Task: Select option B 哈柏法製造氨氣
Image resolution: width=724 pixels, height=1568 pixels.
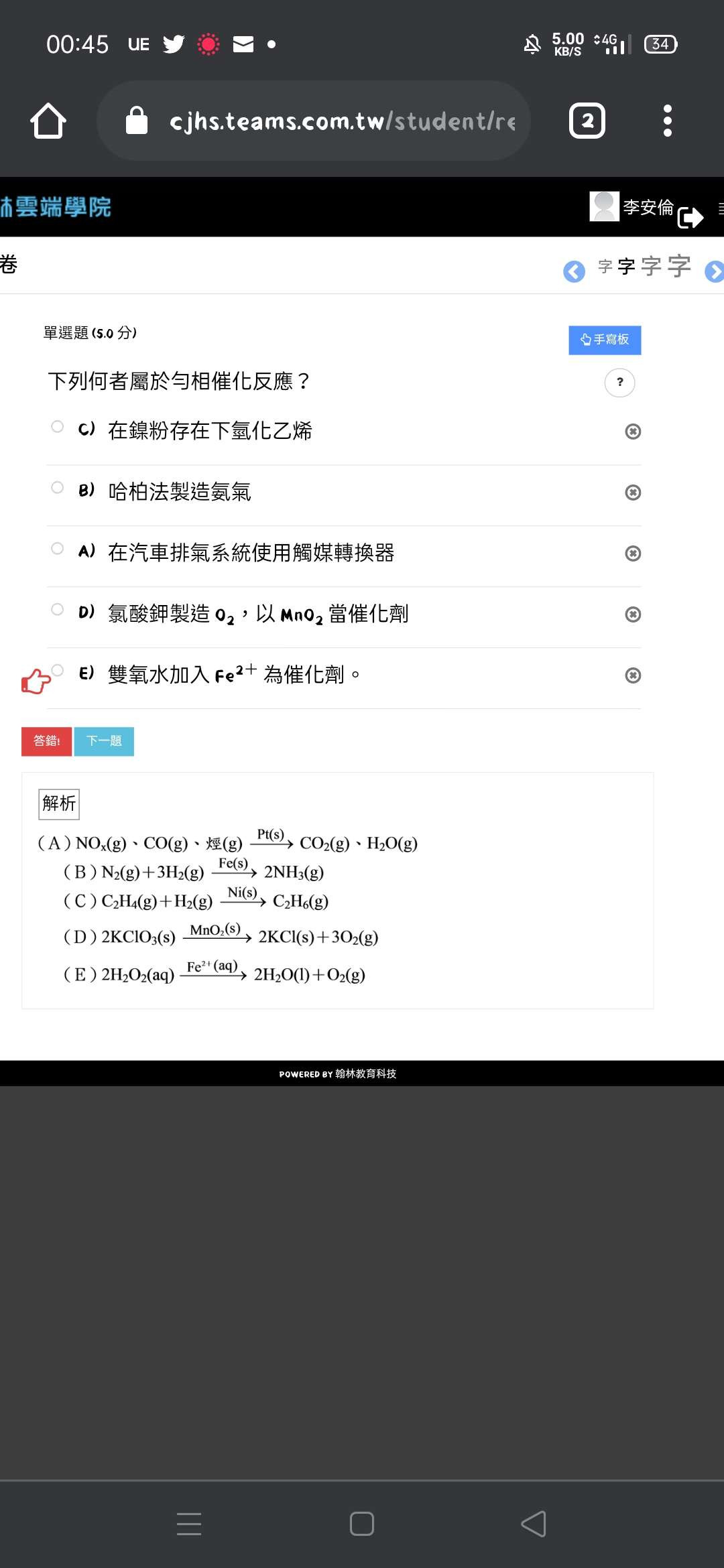Action: click(x=58, y=488)
